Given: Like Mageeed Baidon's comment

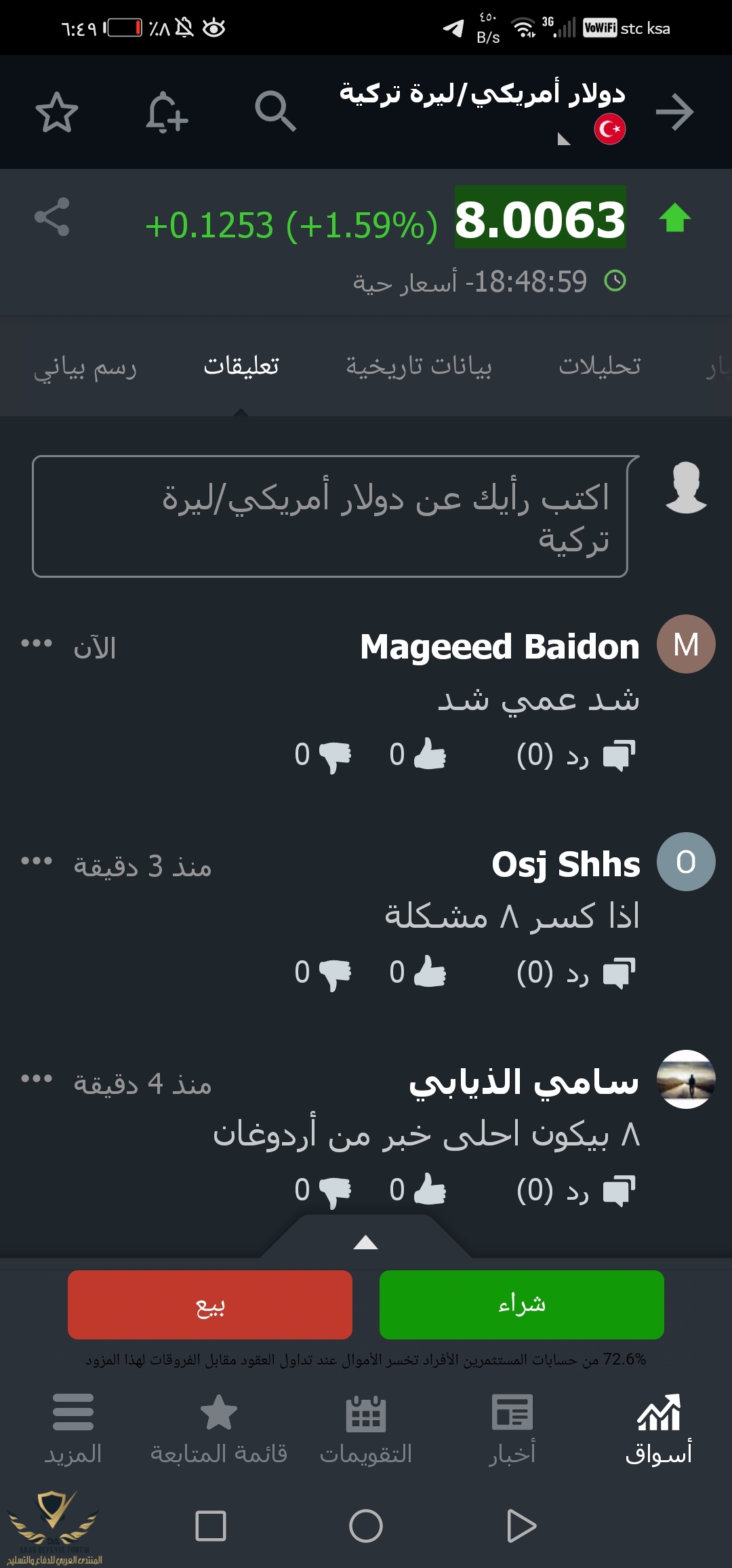Looking at the screenshot, I should coord(430,754).
